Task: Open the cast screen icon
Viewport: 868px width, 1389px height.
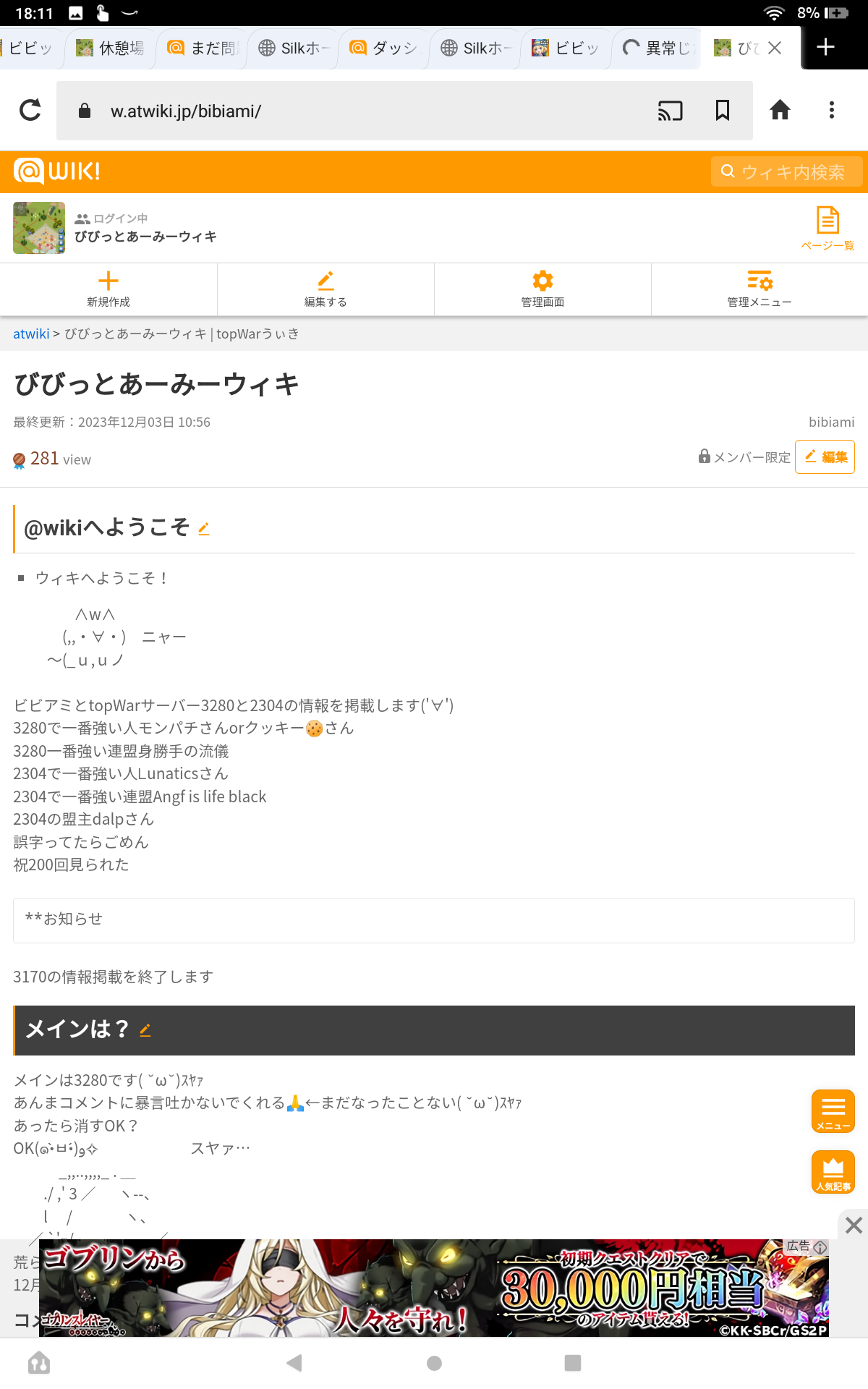Action: click(670, 111)
